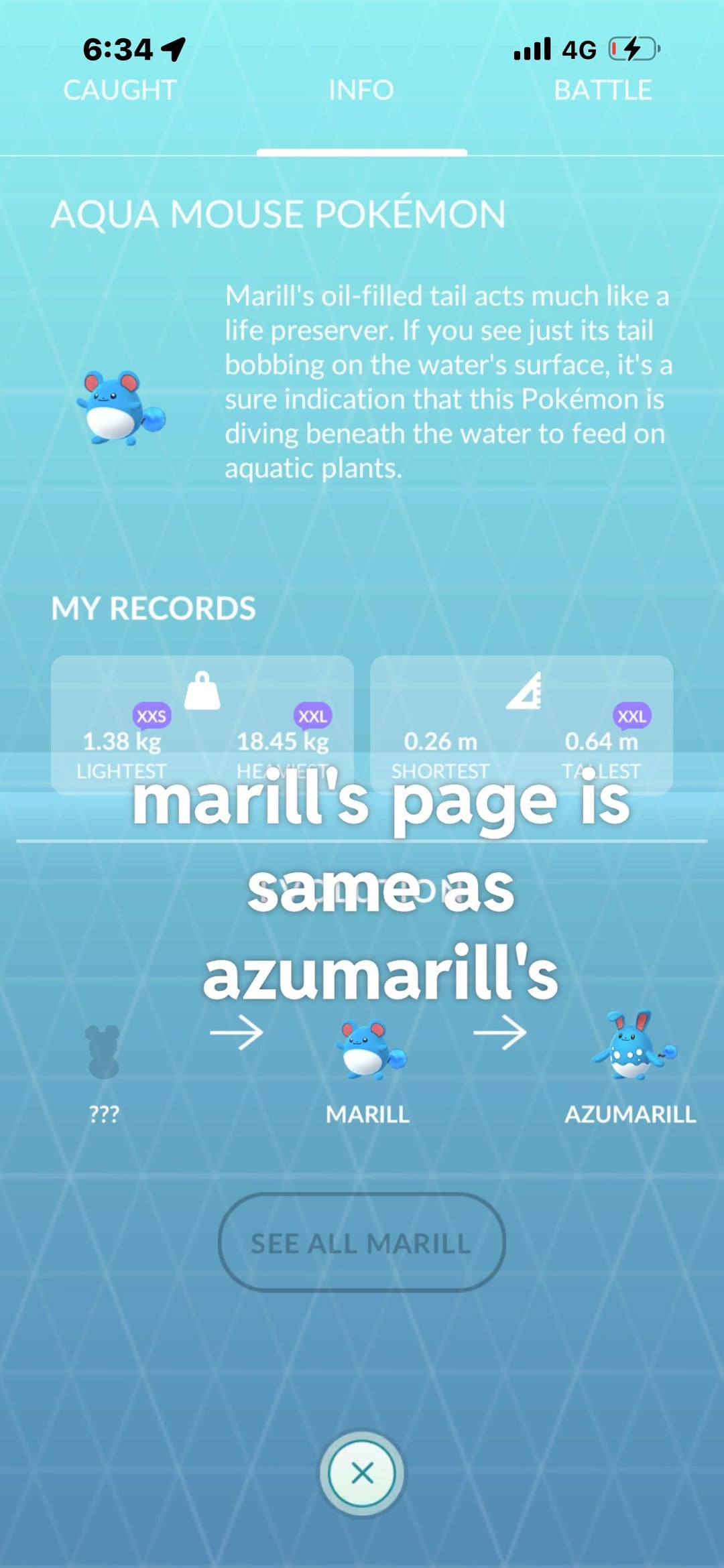The height and width of the screenshot is (1568, 724).
Task: Close the Pokédex entry
Action: pos(362,1474)
